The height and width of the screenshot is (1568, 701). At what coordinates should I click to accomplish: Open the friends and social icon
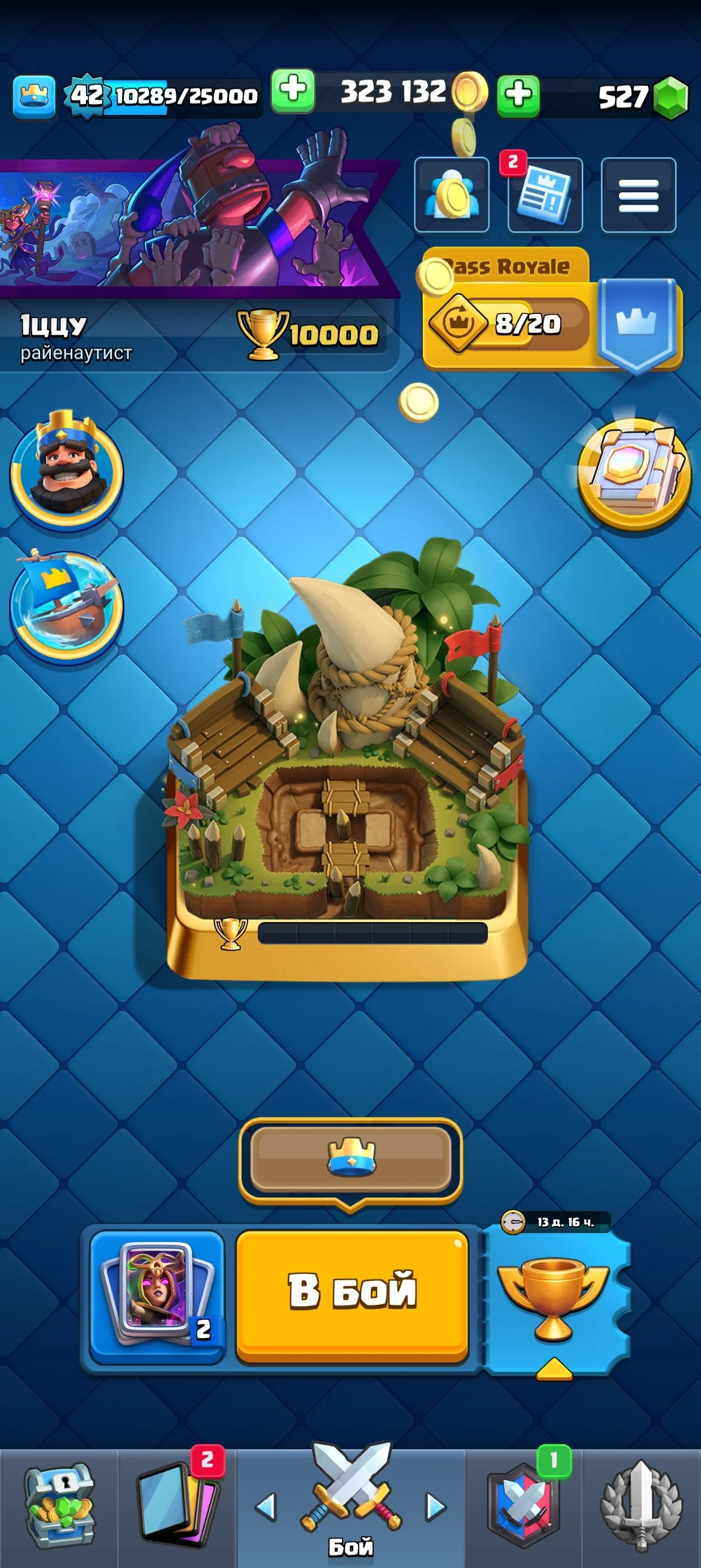point(452,195)
